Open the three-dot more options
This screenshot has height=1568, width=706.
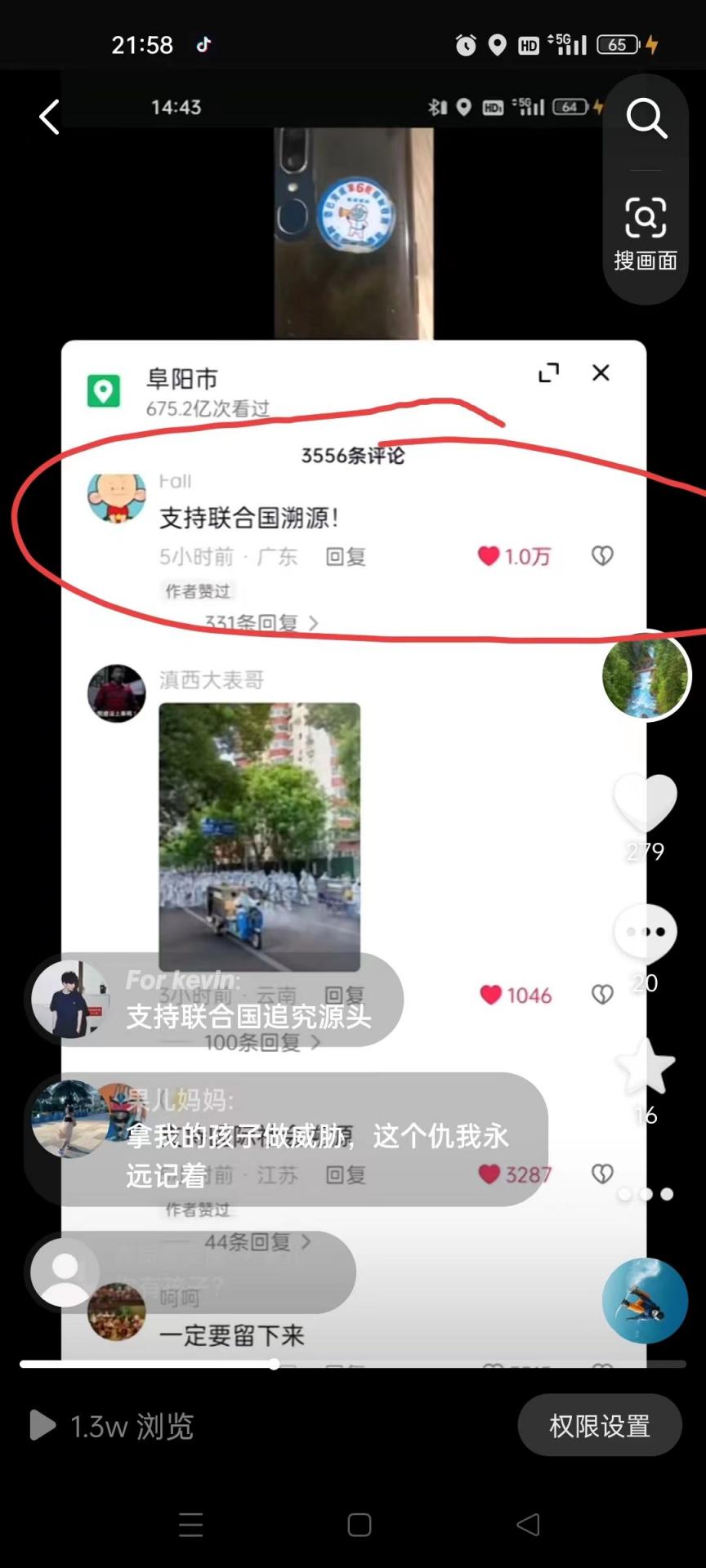[x=646, y=1194]
